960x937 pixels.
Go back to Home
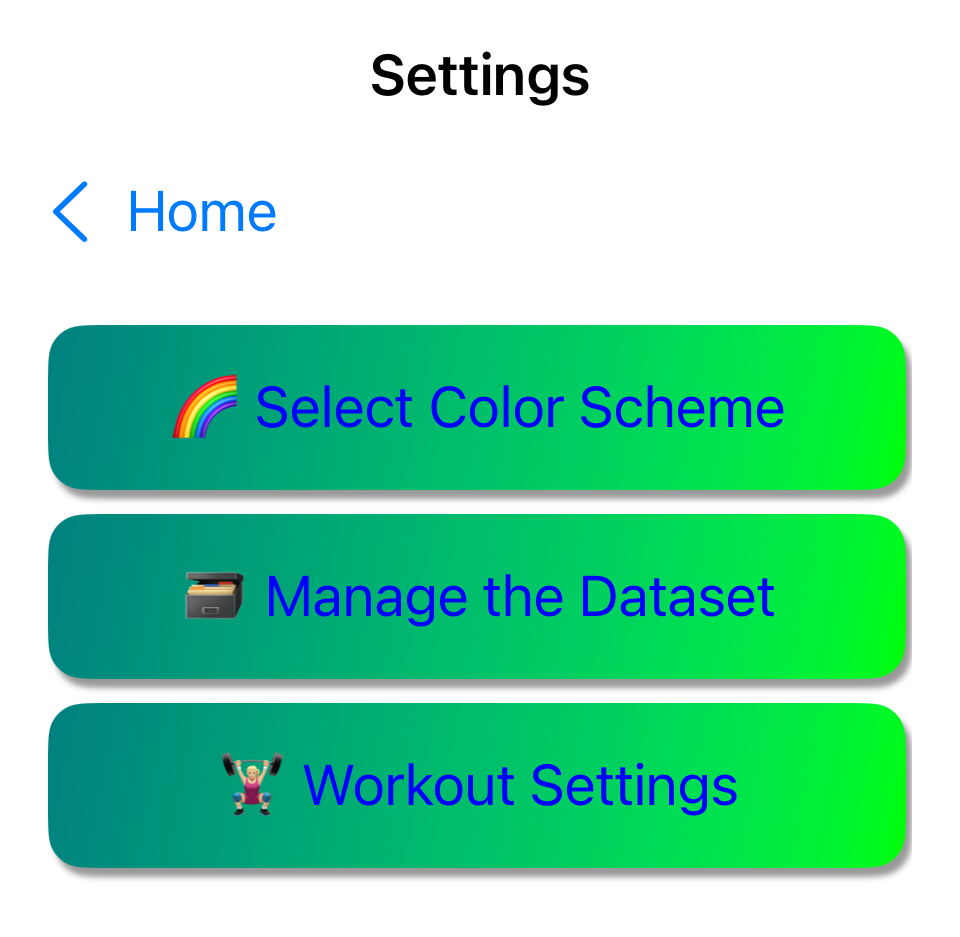pyautogui.click(x=166, y=212)
